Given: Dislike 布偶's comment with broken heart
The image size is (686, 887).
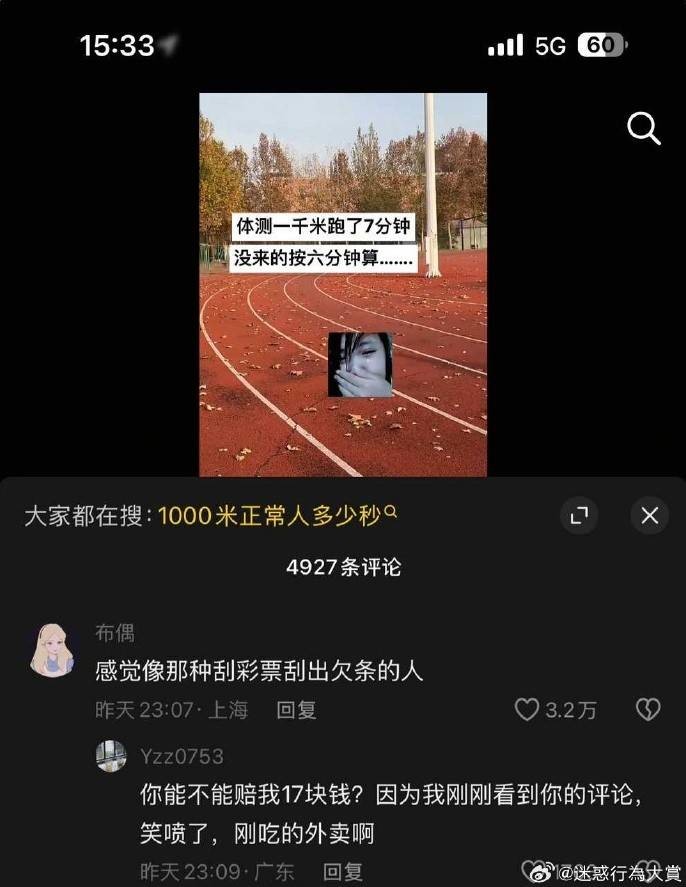Looking at the screenshot, I should click(648, 710).
